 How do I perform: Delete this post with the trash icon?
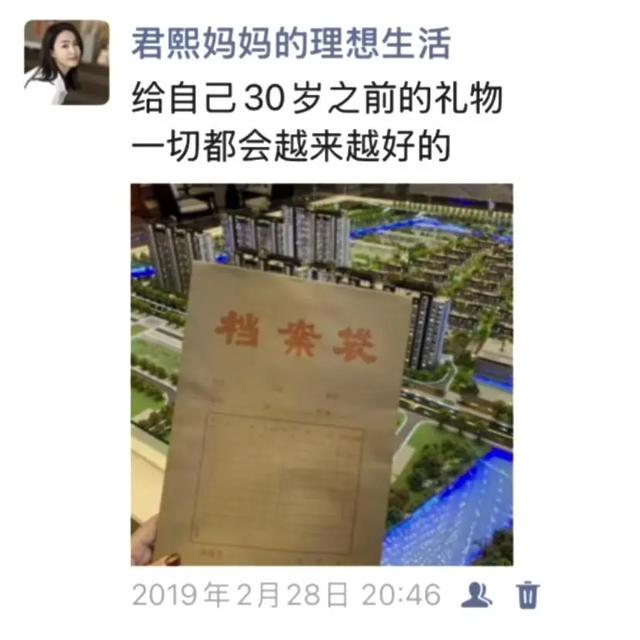[x=527, y=595]
